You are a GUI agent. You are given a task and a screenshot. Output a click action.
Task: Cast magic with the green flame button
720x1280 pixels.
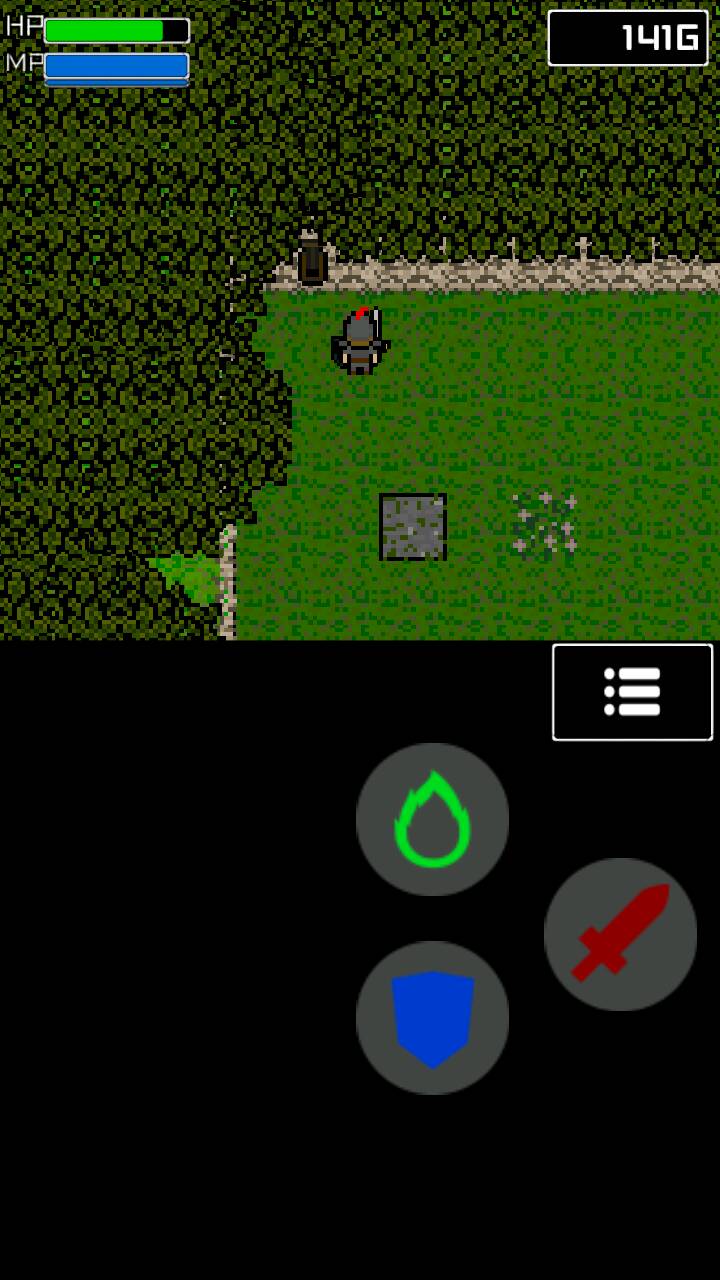point(432,819)
